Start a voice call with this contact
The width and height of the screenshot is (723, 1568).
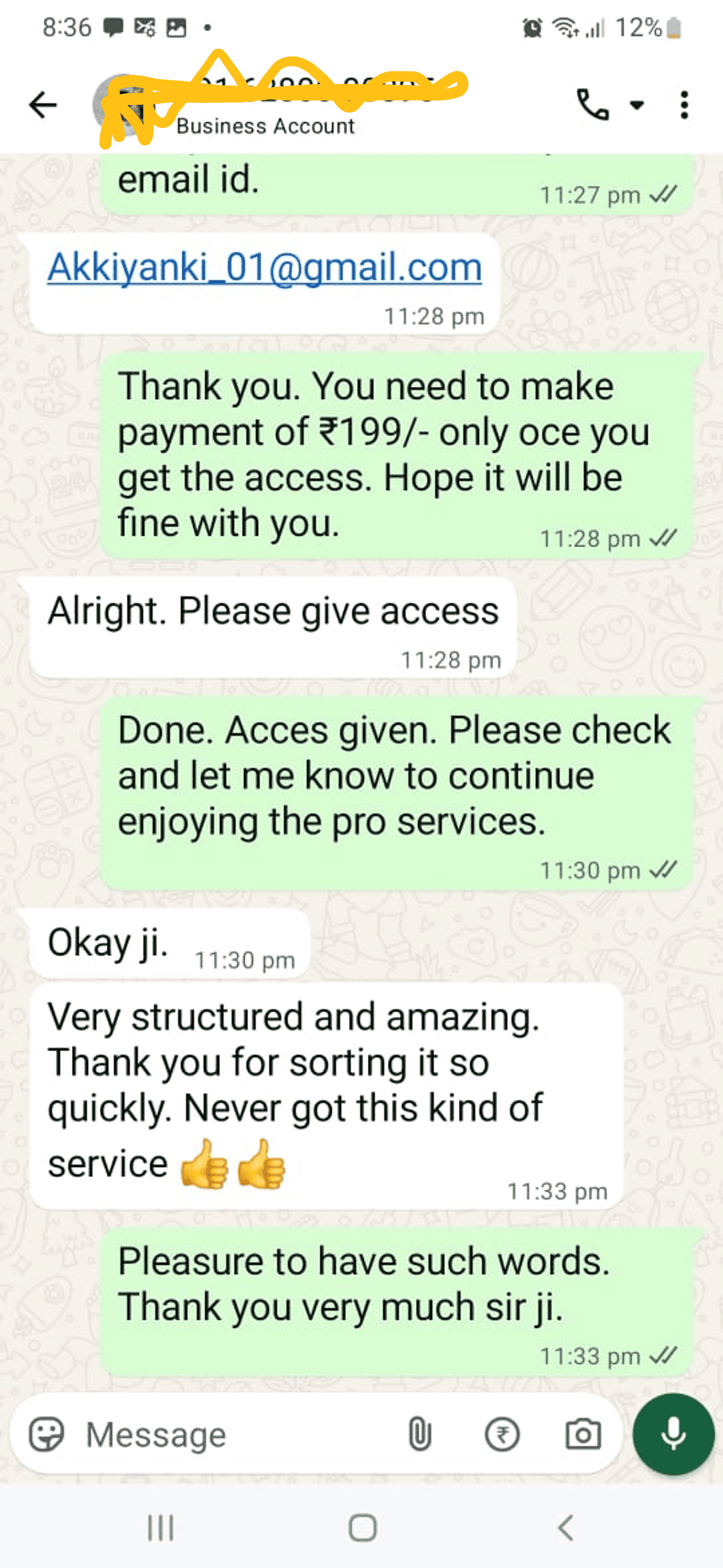coord(592,105)
